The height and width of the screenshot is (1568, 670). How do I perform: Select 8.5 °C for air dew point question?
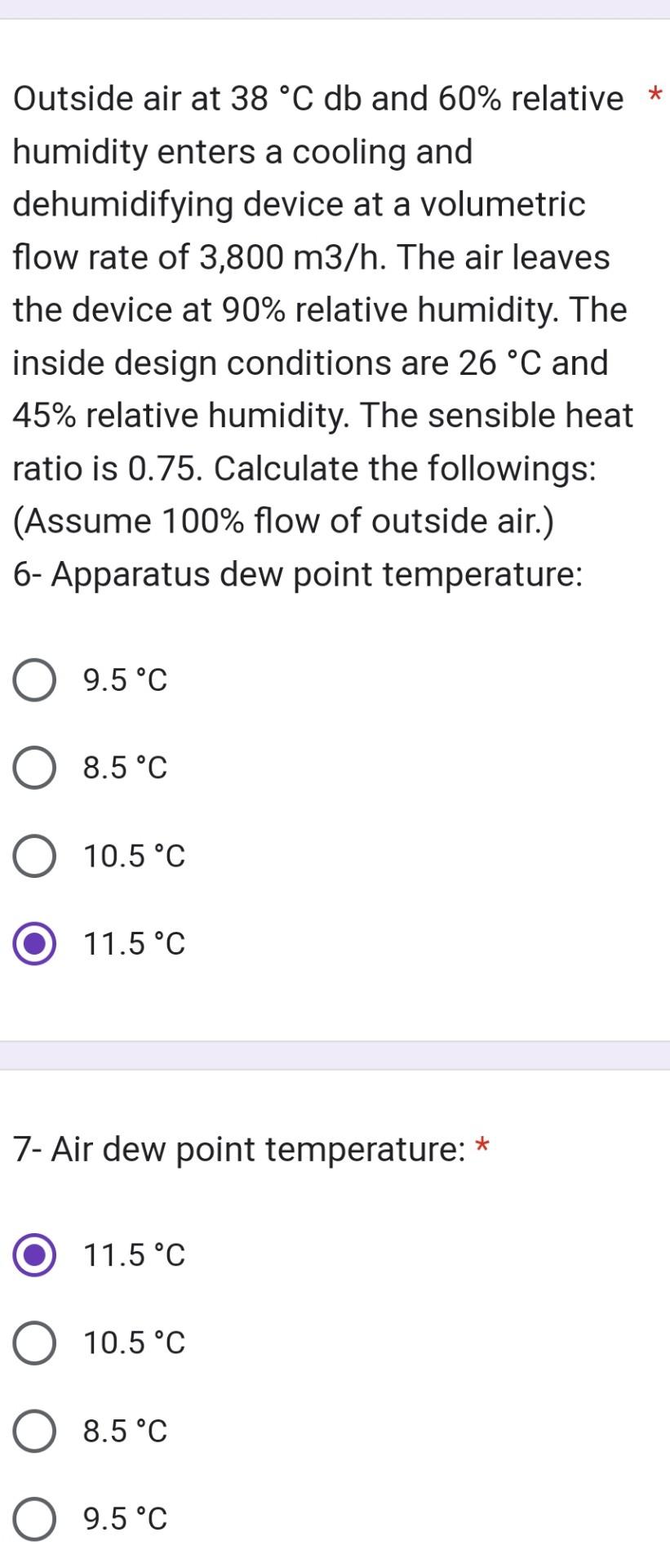[x=33, y=1431]
